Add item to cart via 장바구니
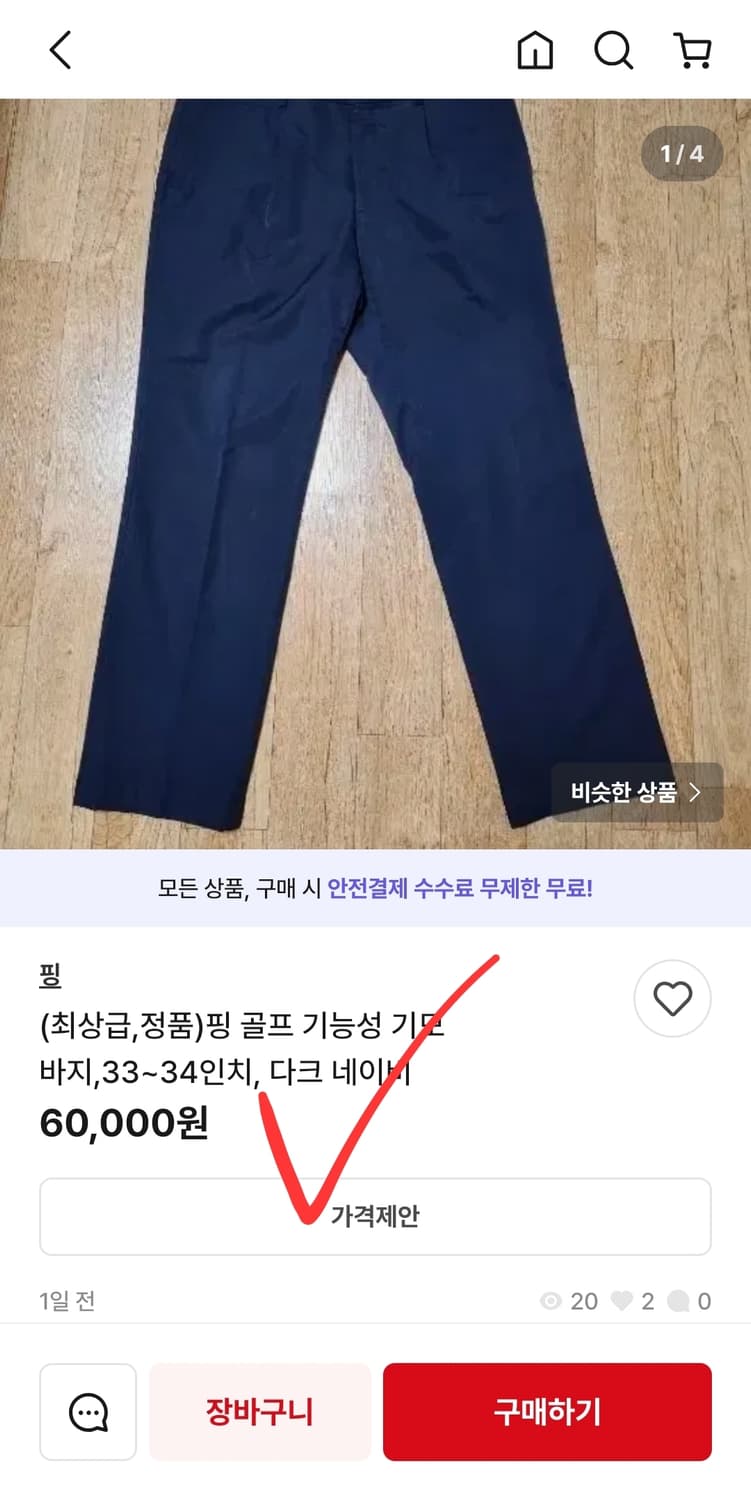Image resolution: width=751 pixels, height=1500 pixels. pos(260,1412)
